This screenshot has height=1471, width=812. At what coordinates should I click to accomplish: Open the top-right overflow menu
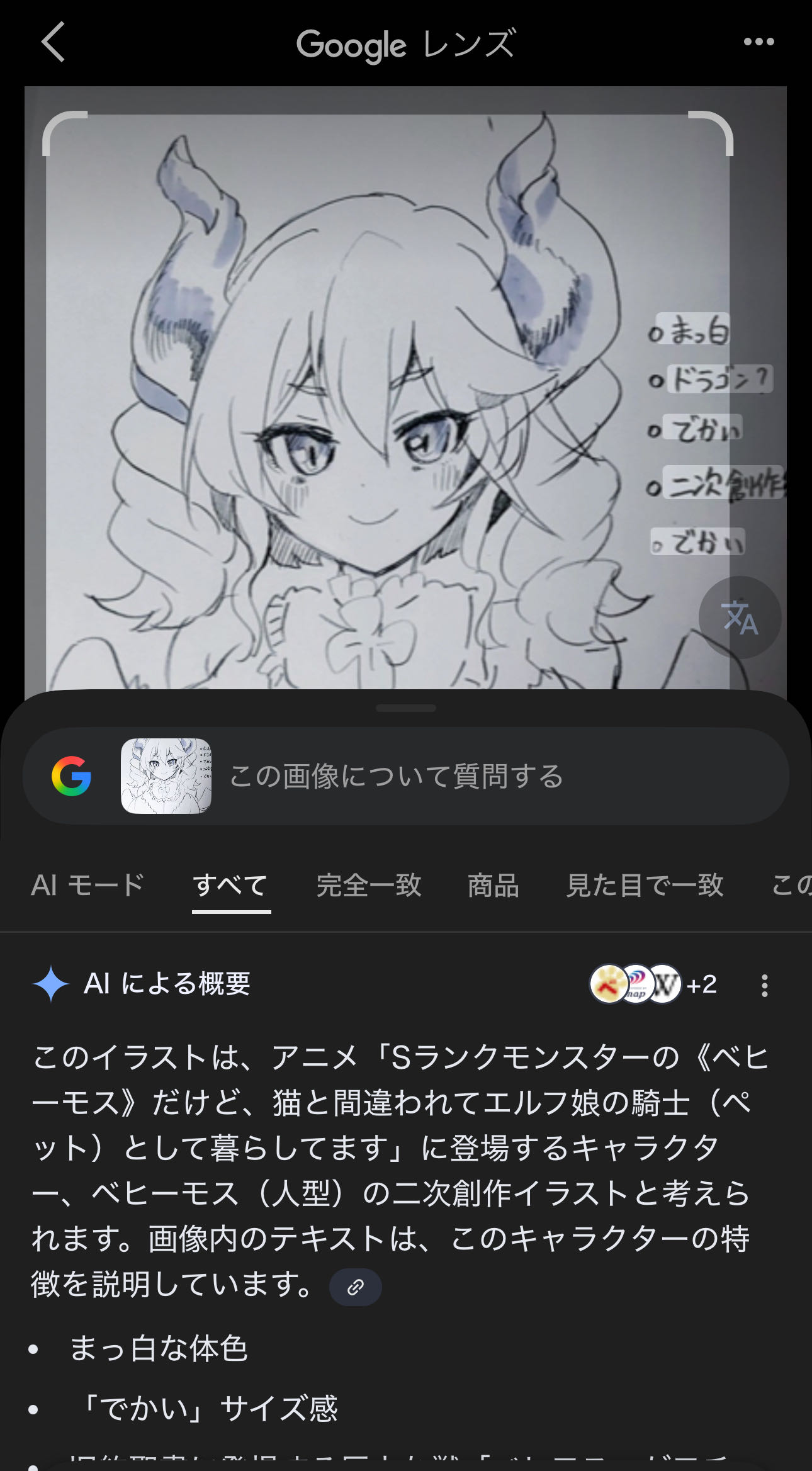point(758,42)
